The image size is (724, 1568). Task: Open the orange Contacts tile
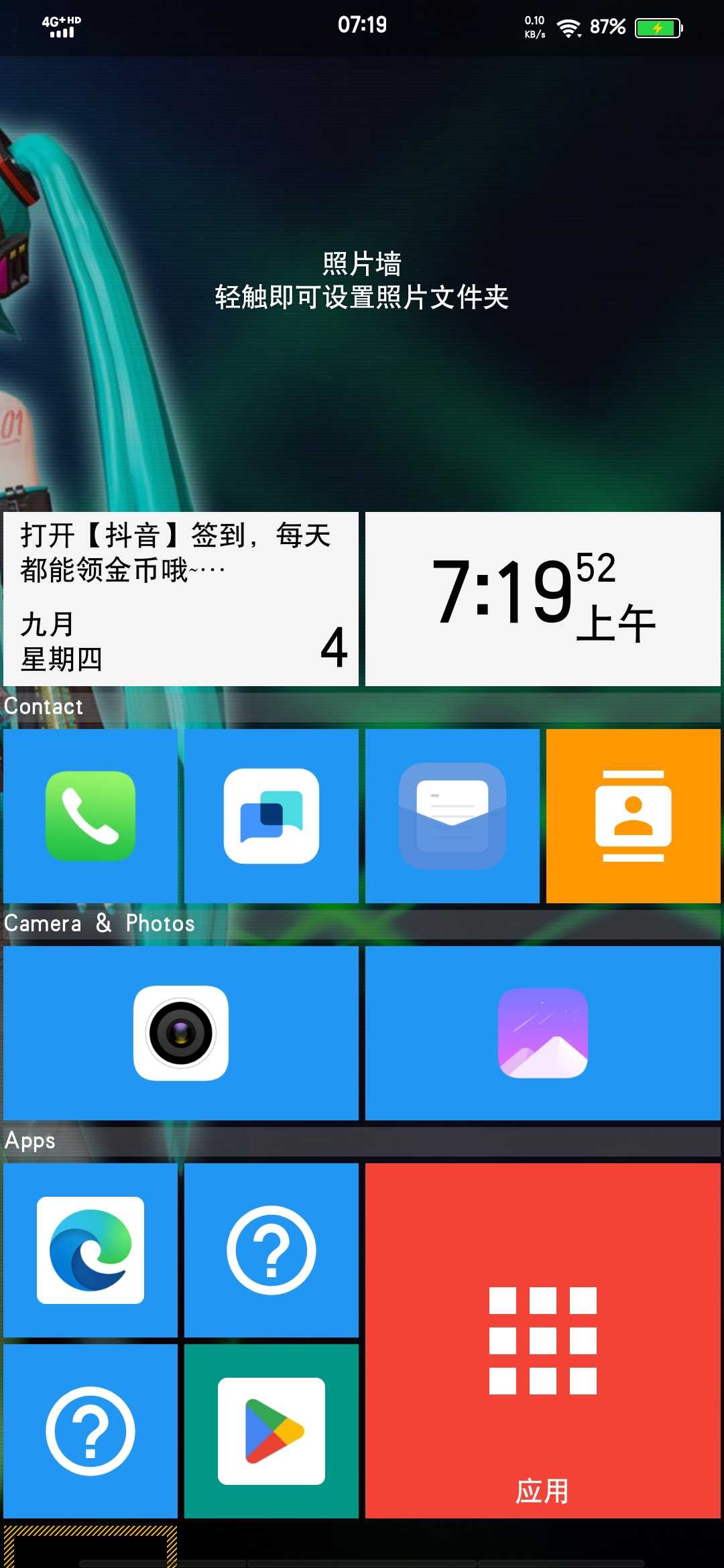[633, 815]
